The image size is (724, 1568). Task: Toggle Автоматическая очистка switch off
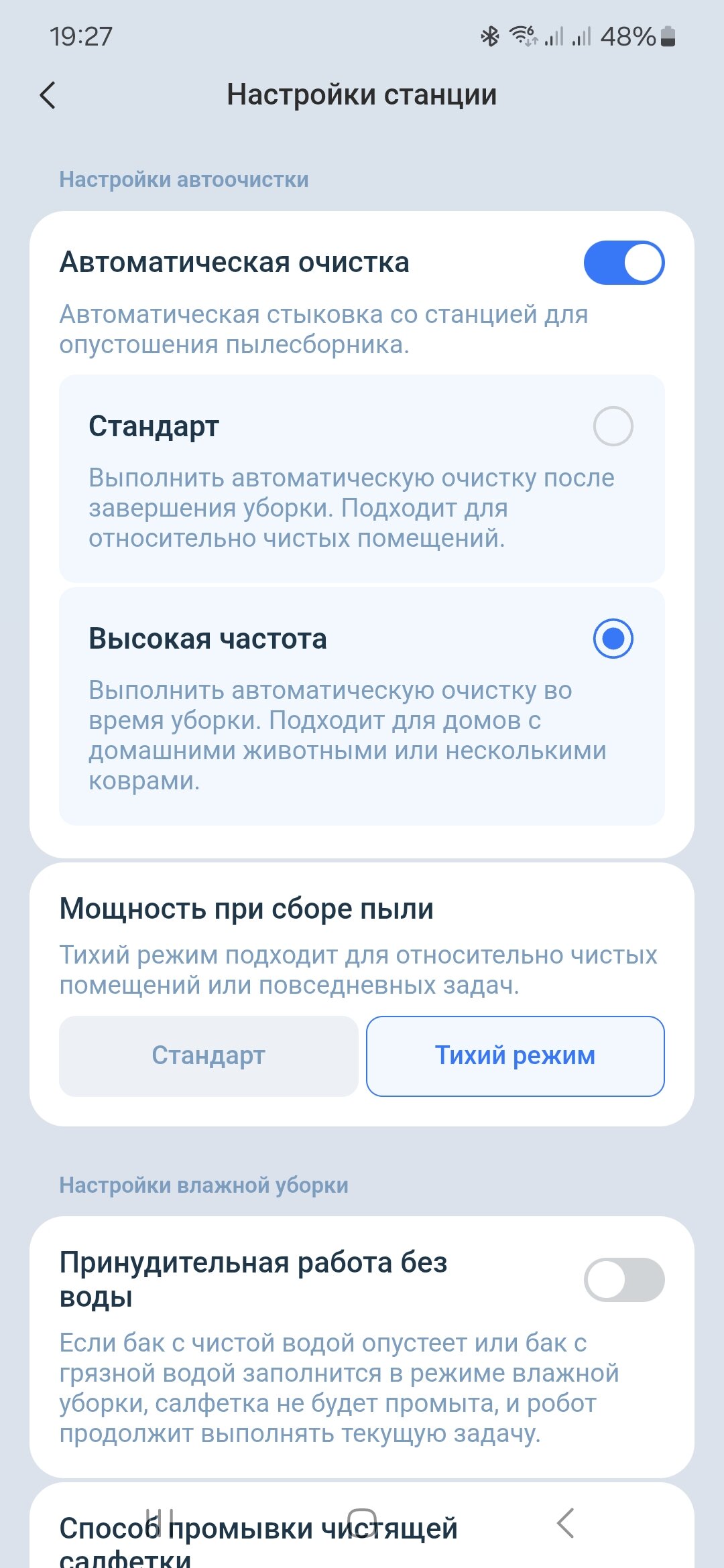point(624,263)
